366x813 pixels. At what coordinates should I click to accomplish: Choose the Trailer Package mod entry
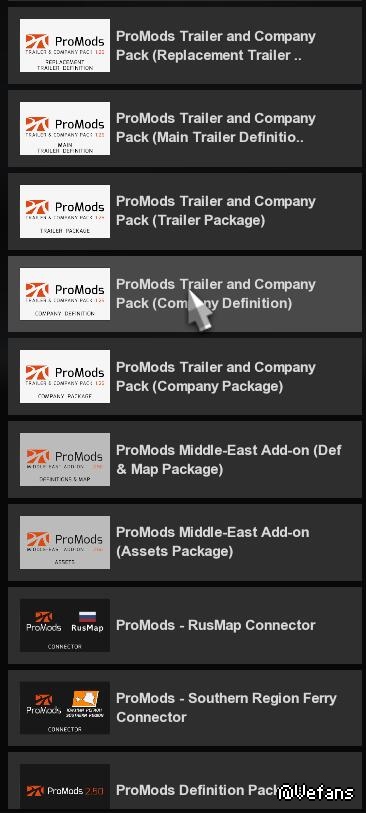point(185,211)
